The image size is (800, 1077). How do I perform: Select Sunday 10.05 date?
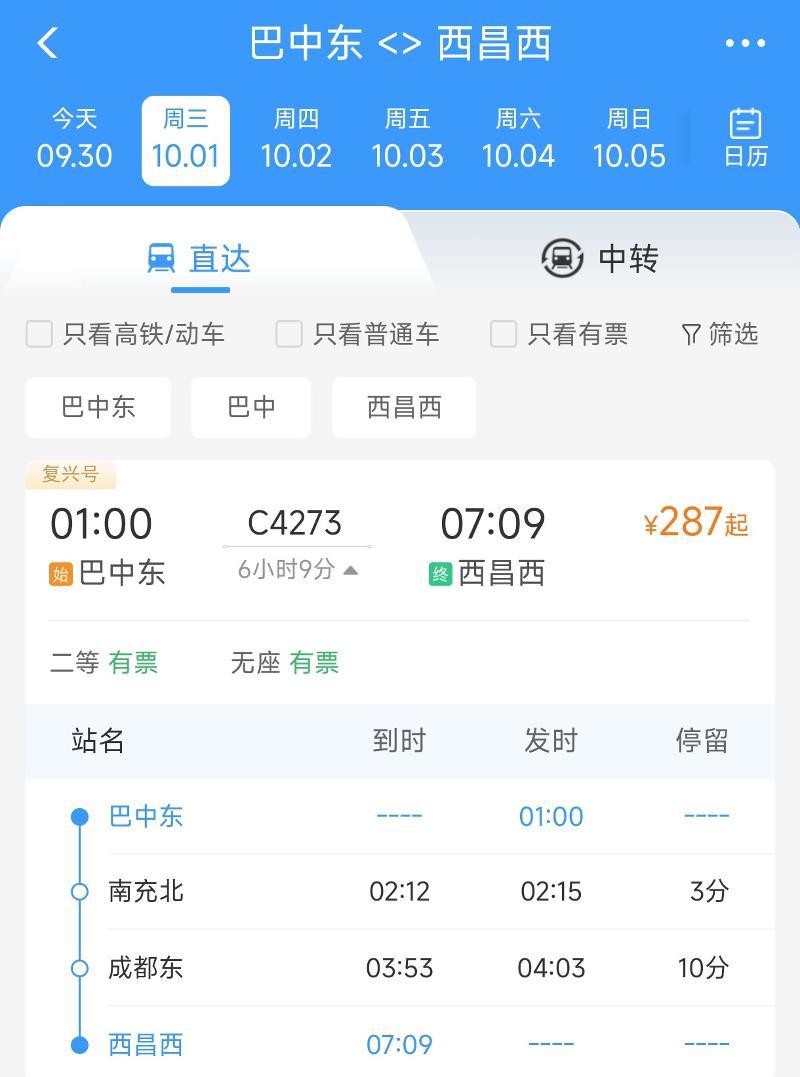629,140
